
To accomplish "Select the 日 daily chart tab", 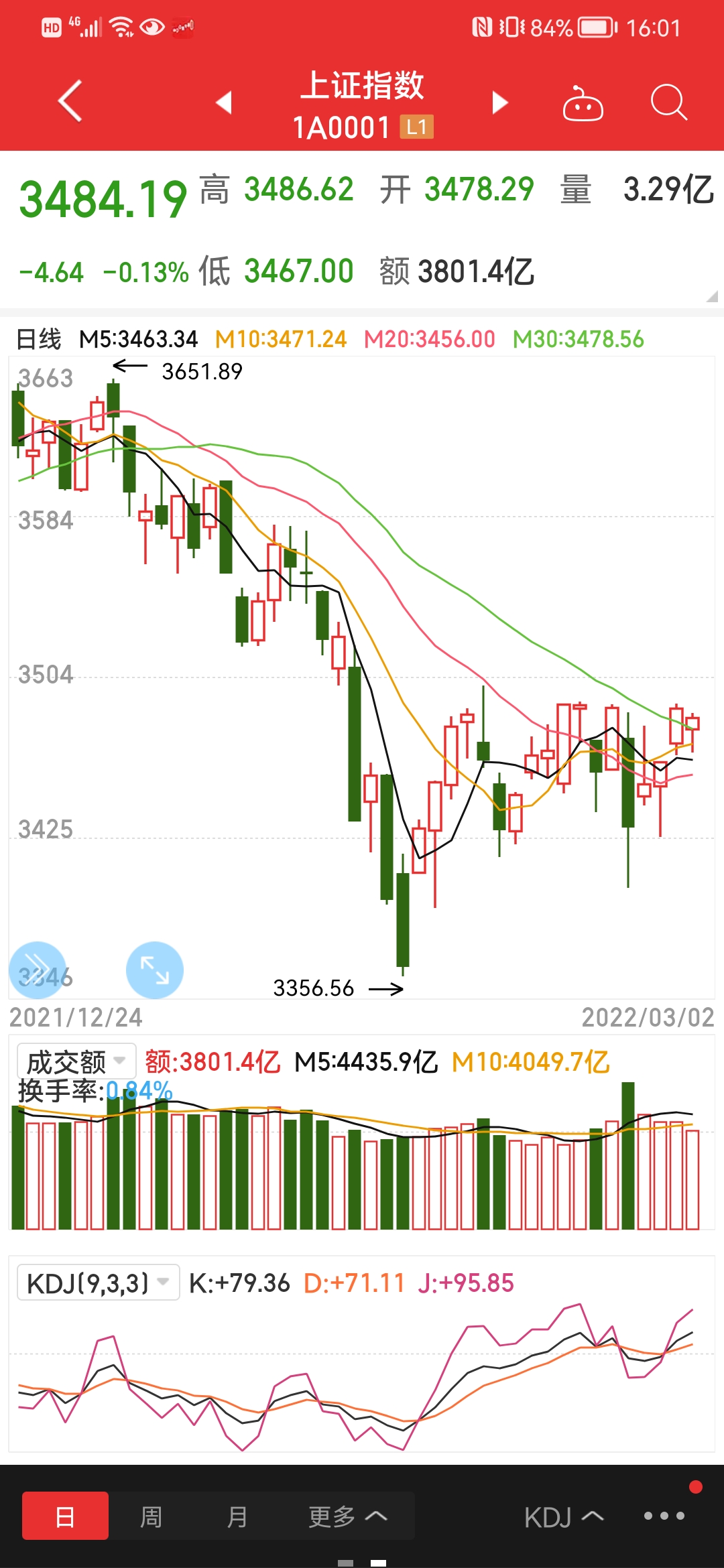I will click(x=65, y=1516).
